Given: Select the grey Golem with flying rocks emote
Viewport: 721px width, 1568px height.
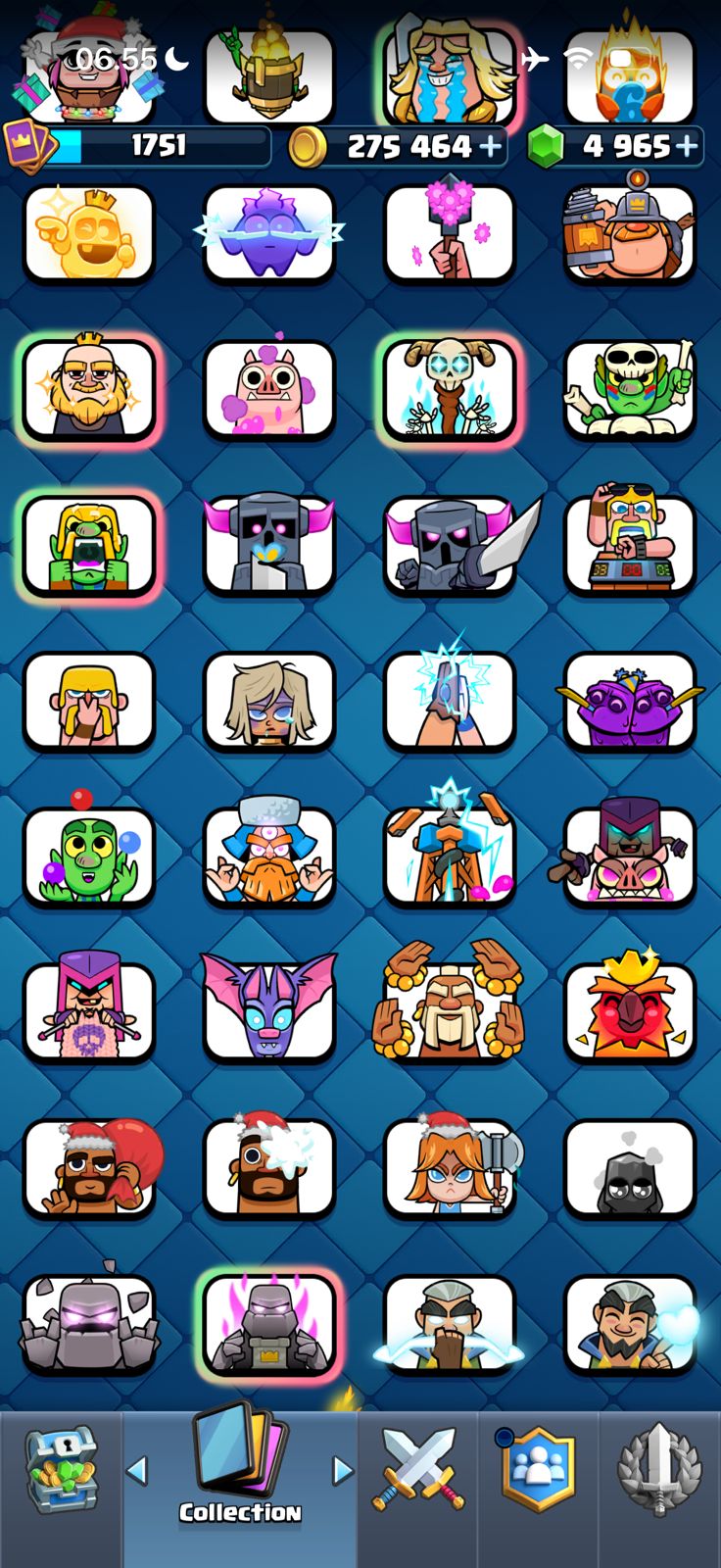Looking at the screenshot, I should [x=89, y=1324].
